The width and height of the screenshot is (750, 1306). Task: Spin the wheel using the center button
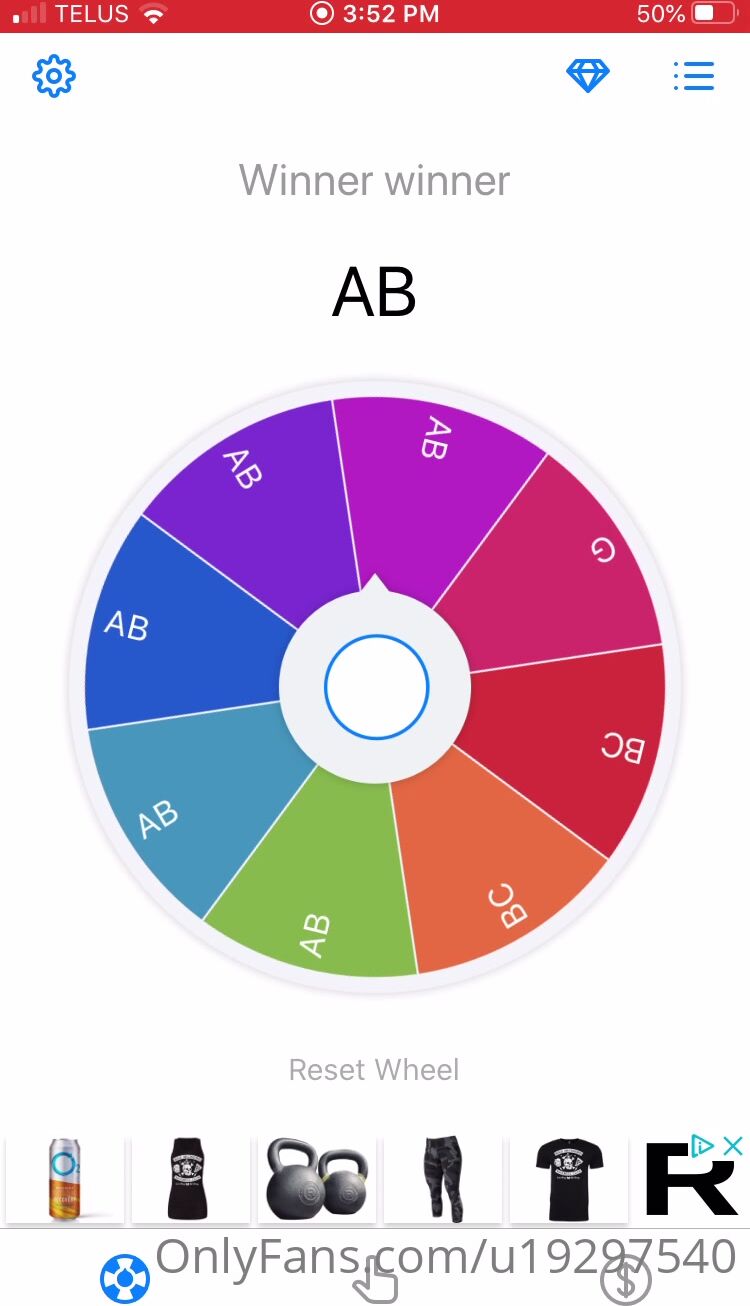coord(376,687)
